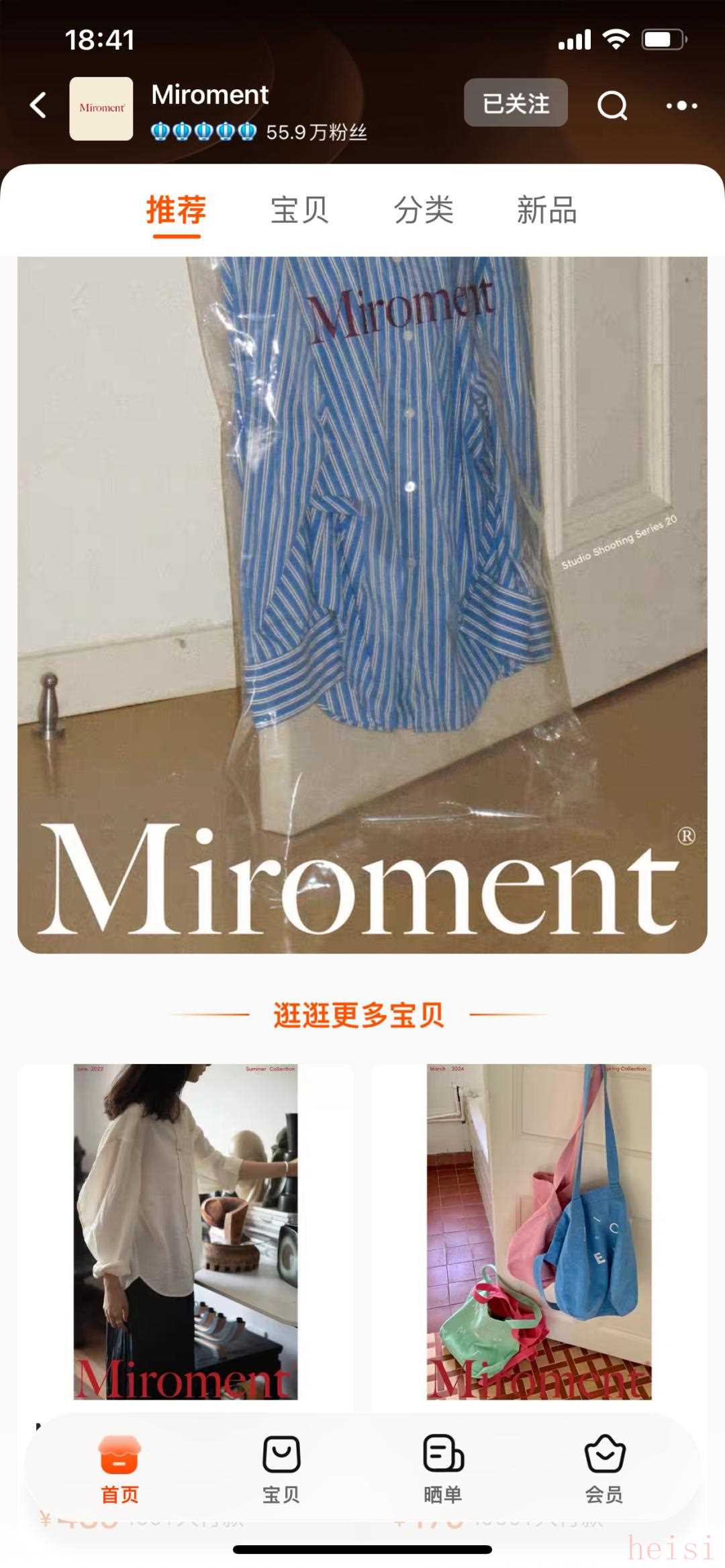Open the white shirt product card
This screenshot has width=725, height=1568.
pos(185,1231)
